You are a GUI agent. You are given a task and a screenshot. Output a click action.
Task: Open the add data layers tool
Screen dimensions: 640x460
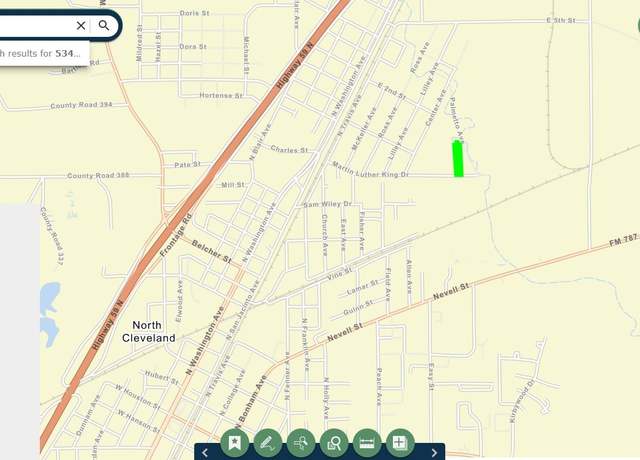(399, 442)
